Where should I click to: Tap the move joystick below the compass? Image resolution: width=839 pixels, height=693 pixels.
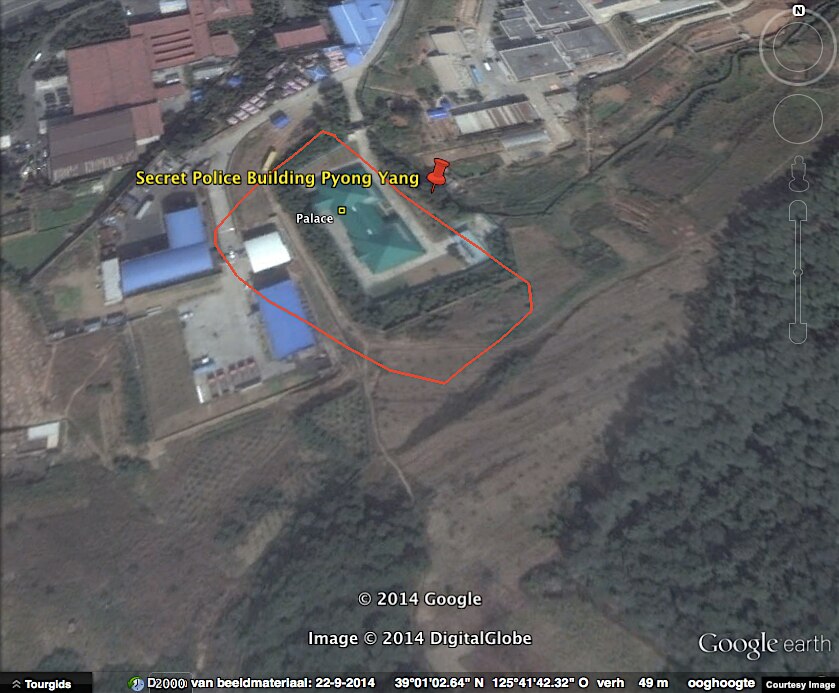pyautogui.click(x=797, y=119)
